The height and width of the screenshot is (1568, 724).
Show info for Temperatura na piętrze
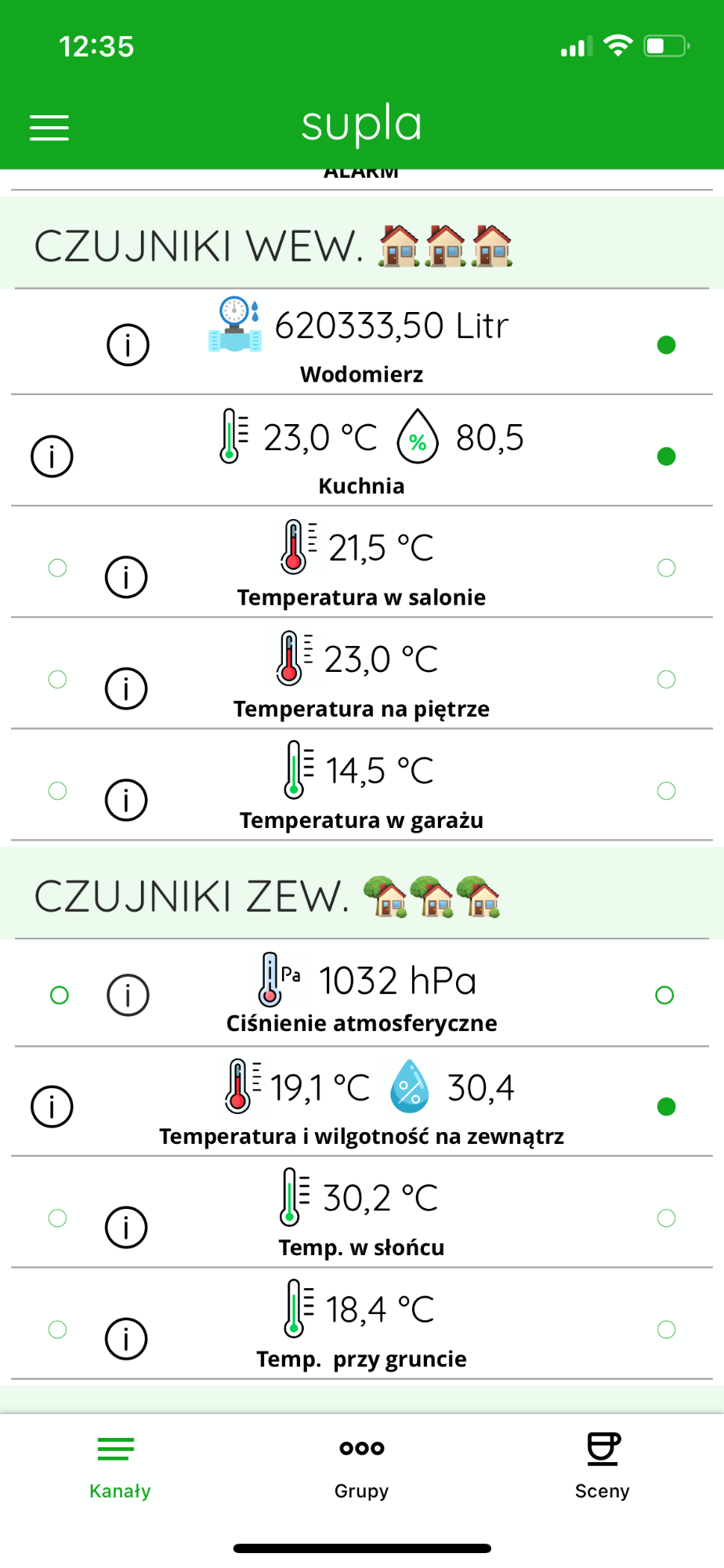(x=126, y=688)
